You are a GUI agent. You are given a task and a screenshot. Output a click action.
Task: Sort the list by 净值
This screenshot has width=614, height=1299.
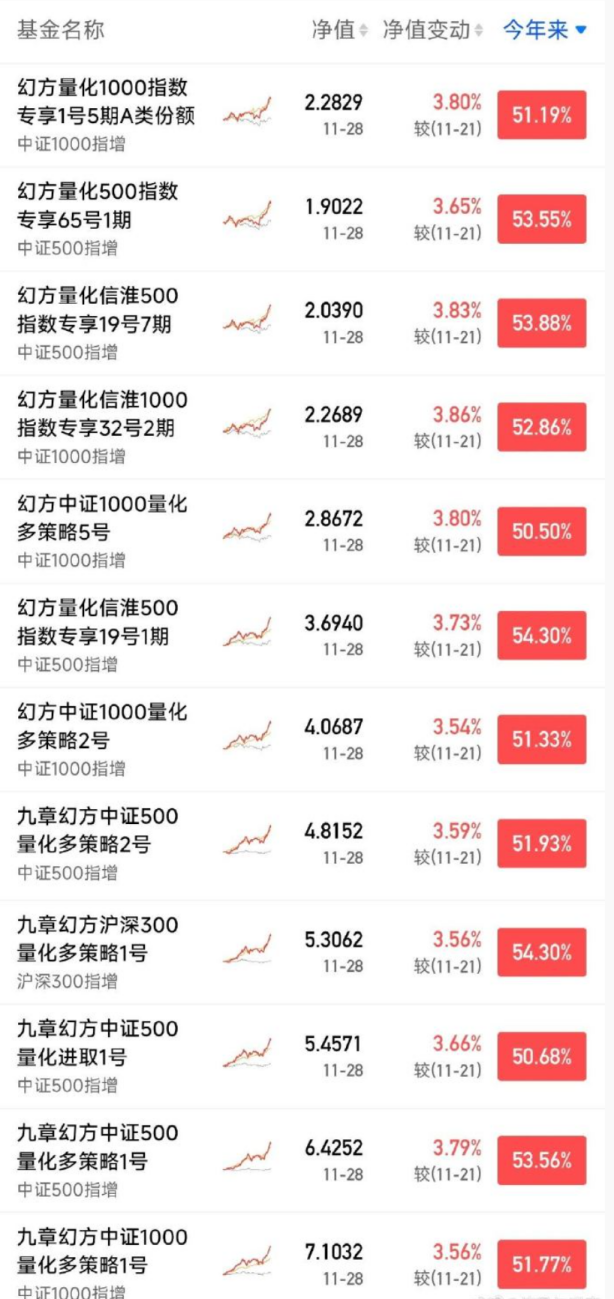(x=340, y=30)
